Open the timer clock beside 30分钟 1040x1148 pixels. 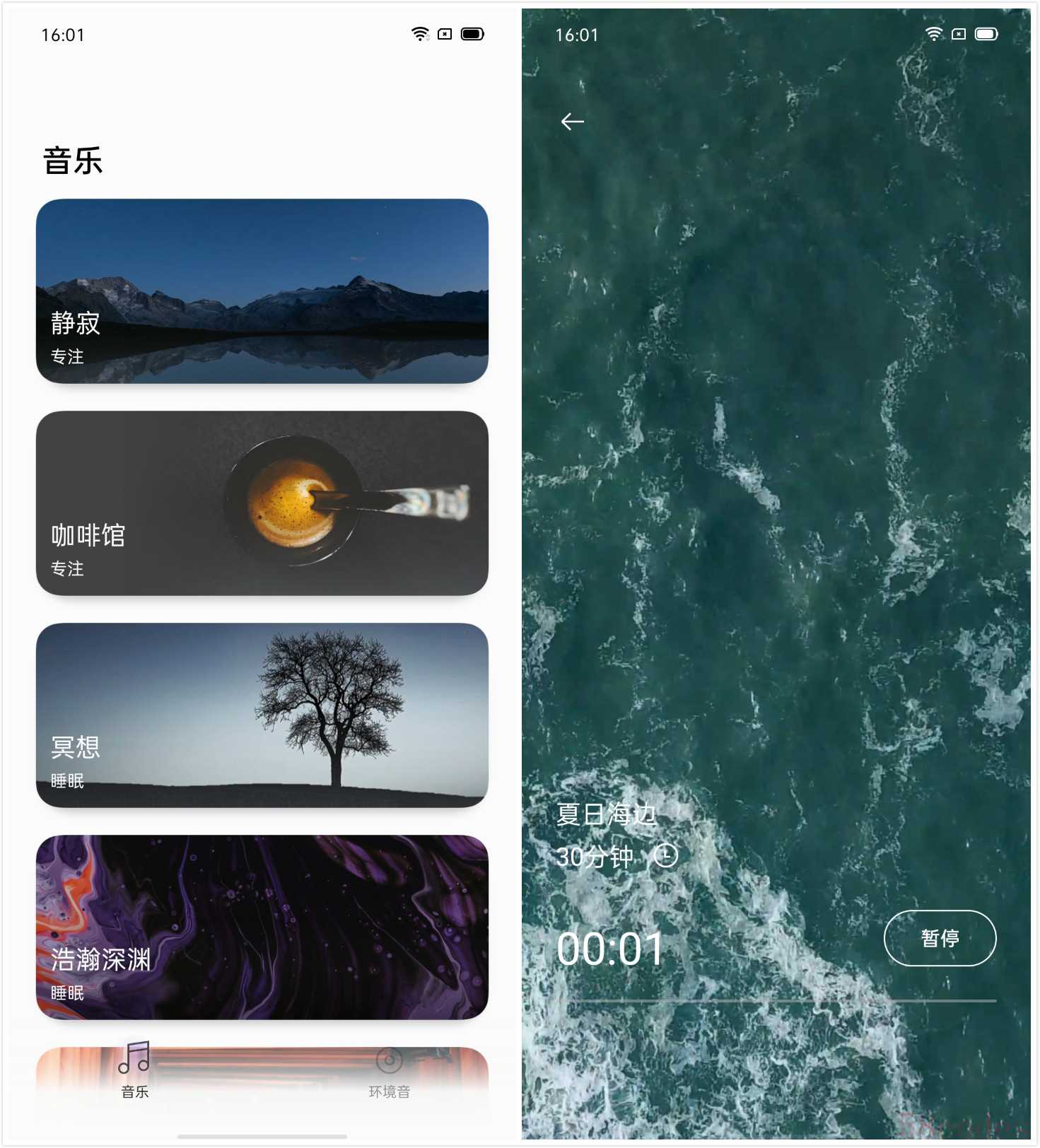tap(665, 855)
